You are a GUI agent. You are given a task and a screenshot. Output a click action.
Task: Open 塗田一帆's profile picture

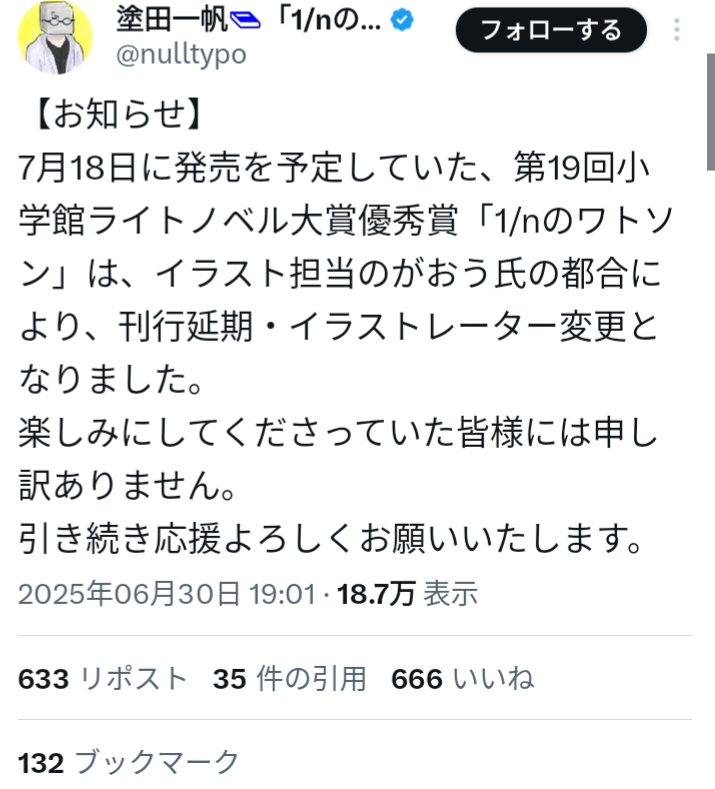click(x=56, y=37)
